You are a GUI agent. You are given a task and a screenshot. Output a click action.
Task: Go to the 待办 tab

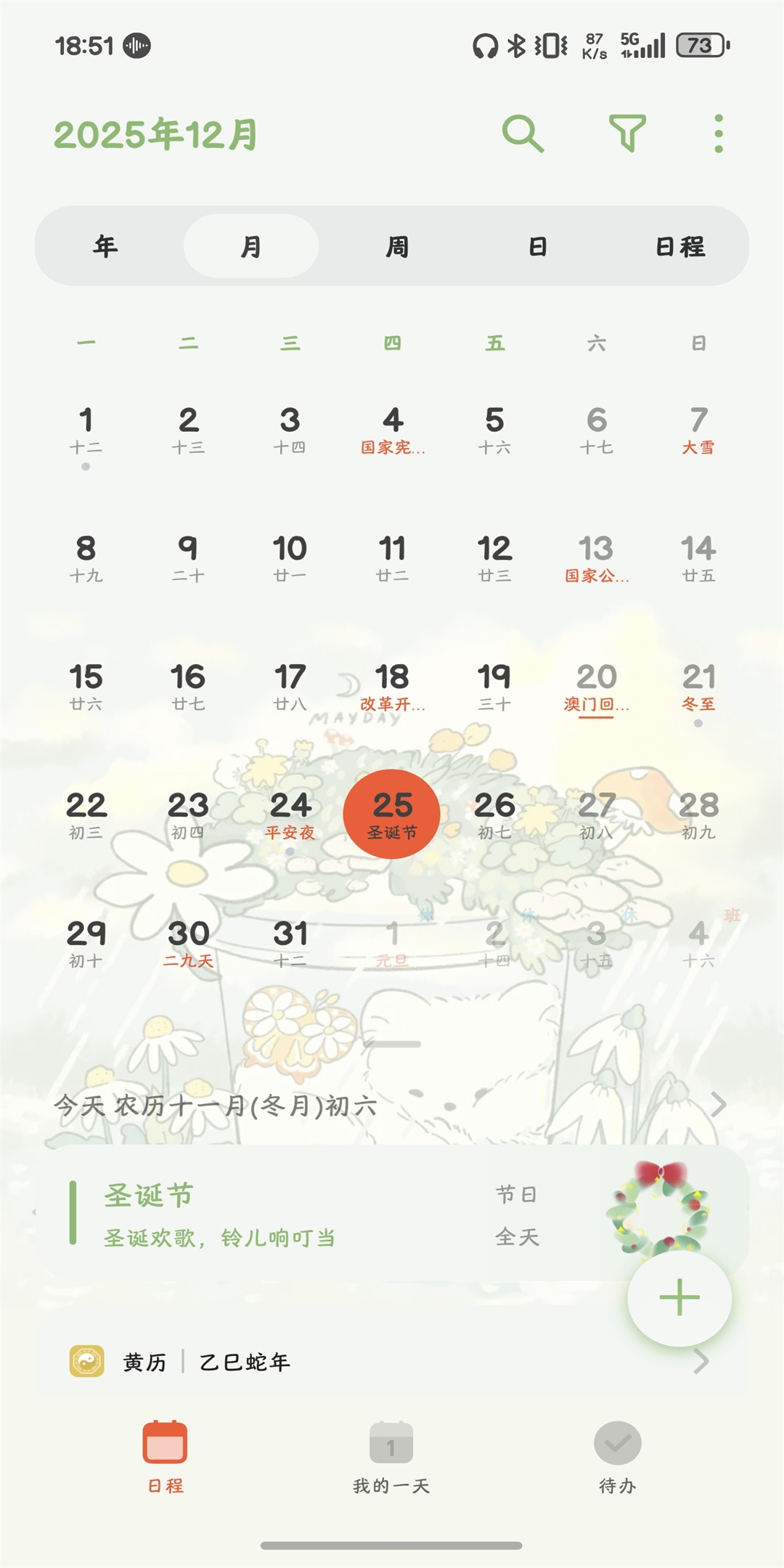pyautogui.click(x=617, y=1457)
